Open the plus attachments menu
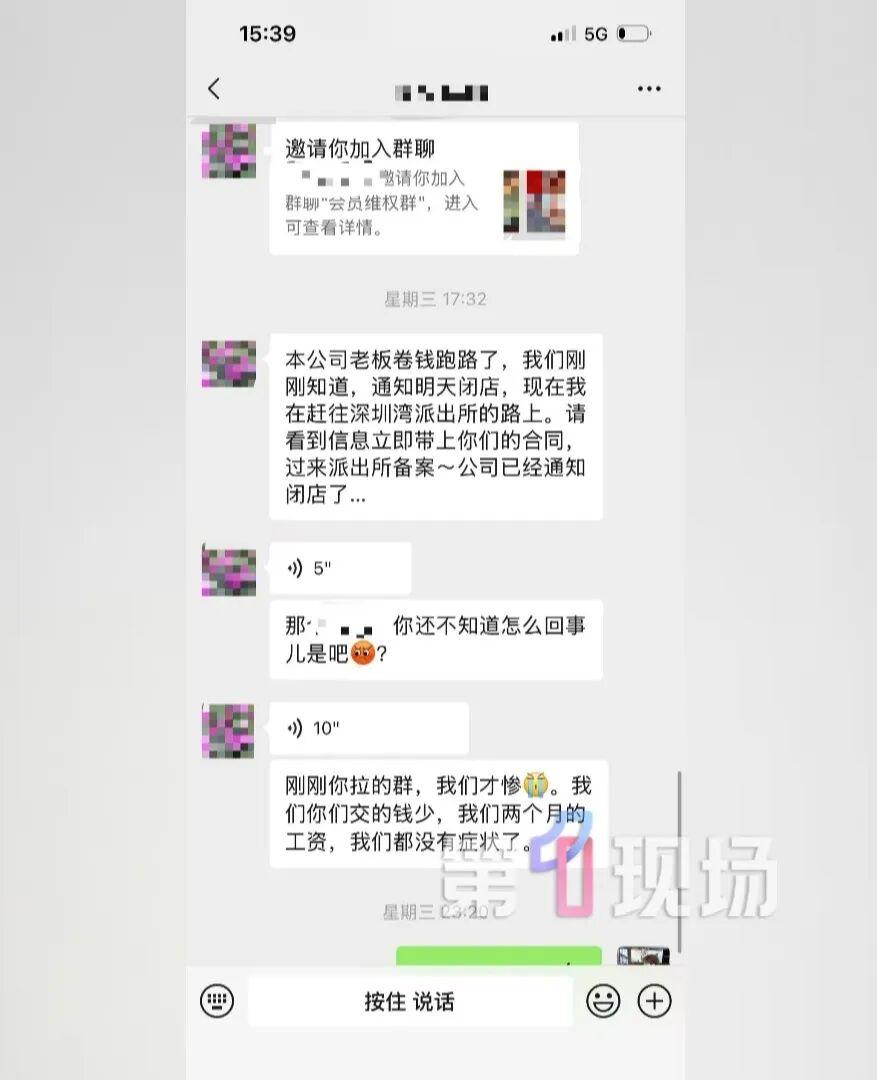Viewport: 877px width, 1080px height. 655,1001
